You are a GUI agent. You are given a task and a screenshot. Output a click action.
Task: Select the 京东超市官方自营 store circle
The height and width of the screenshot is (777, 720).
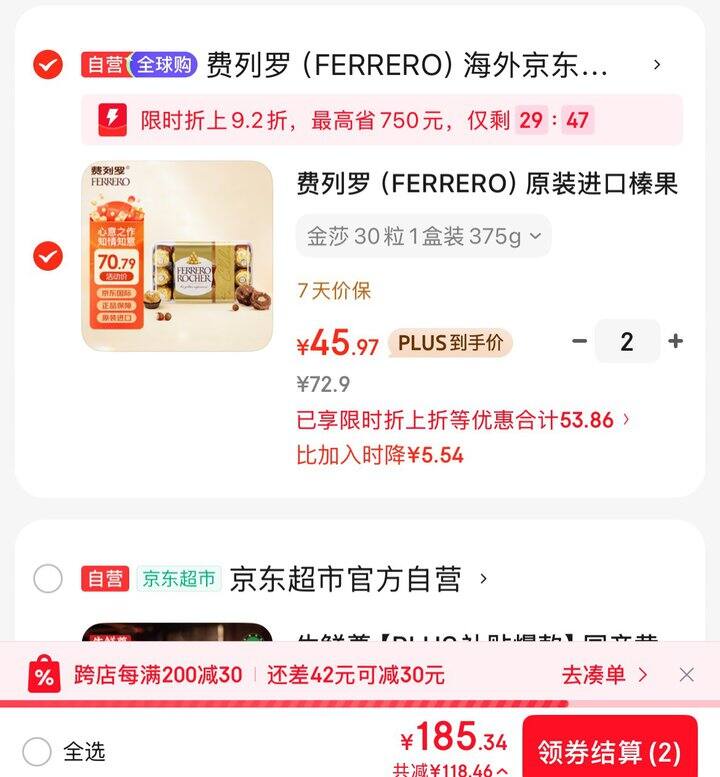click(48, 576)
